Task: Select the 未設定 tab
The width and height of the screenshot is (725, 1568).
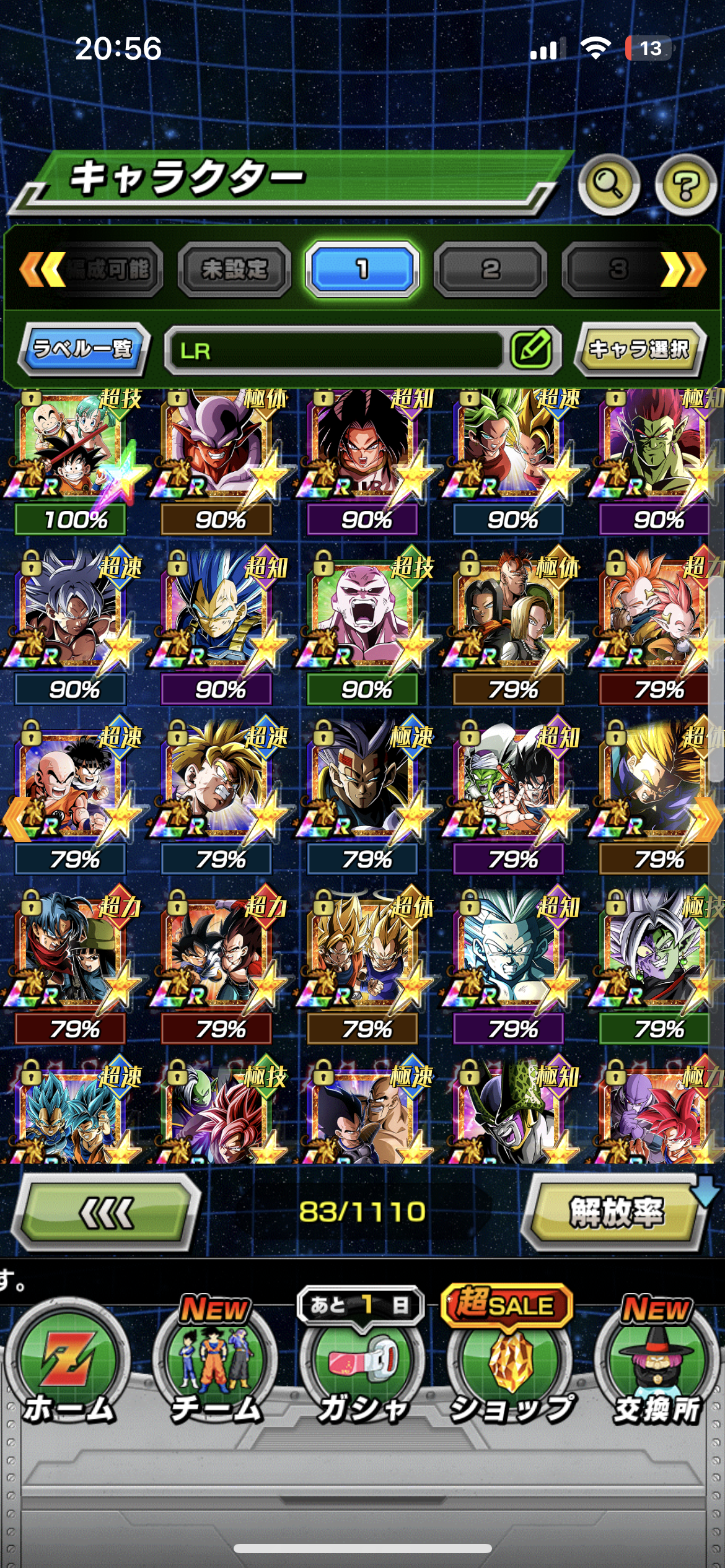Action: 234,269
